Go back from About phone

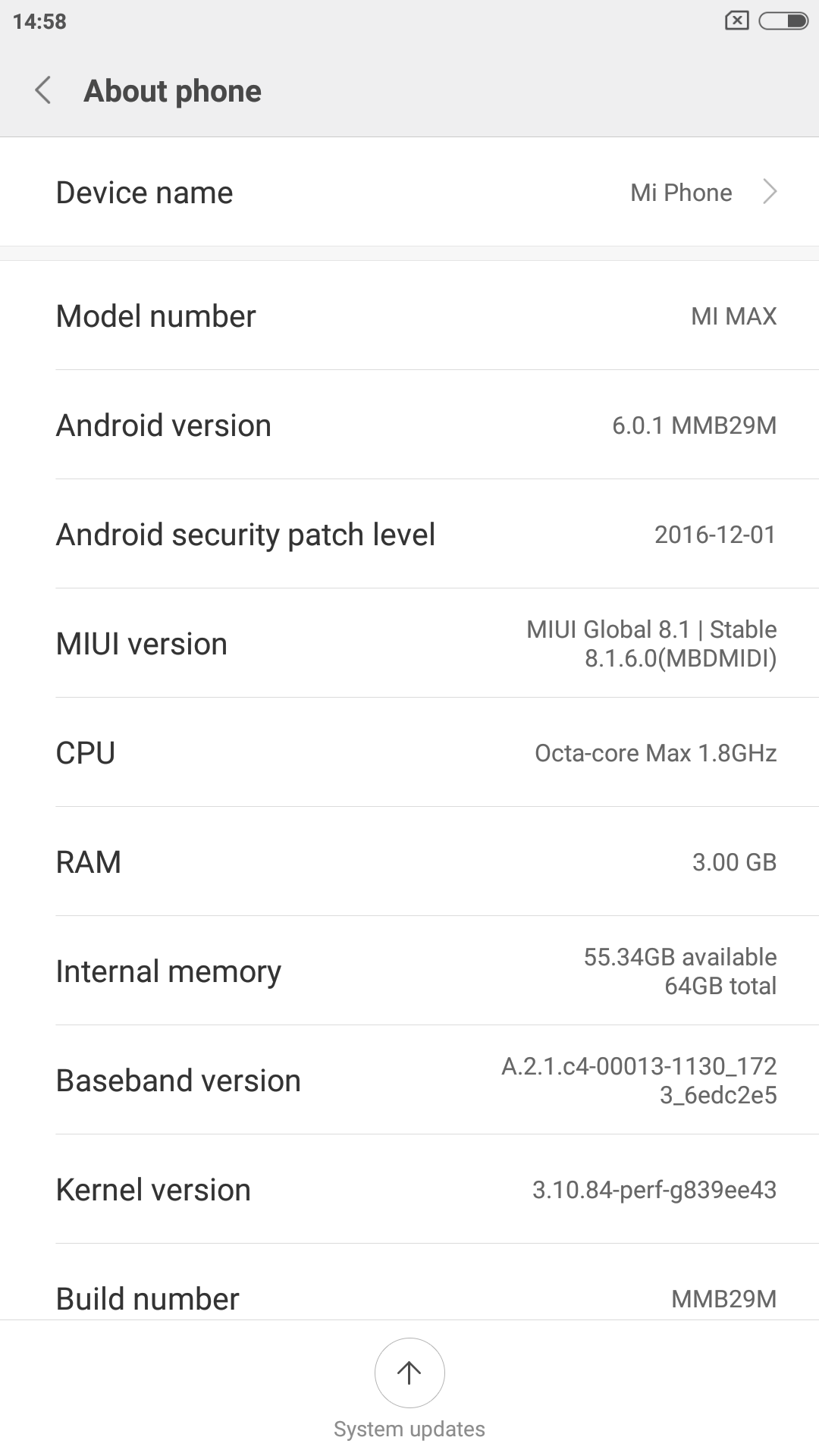click(x=43, y=90)
